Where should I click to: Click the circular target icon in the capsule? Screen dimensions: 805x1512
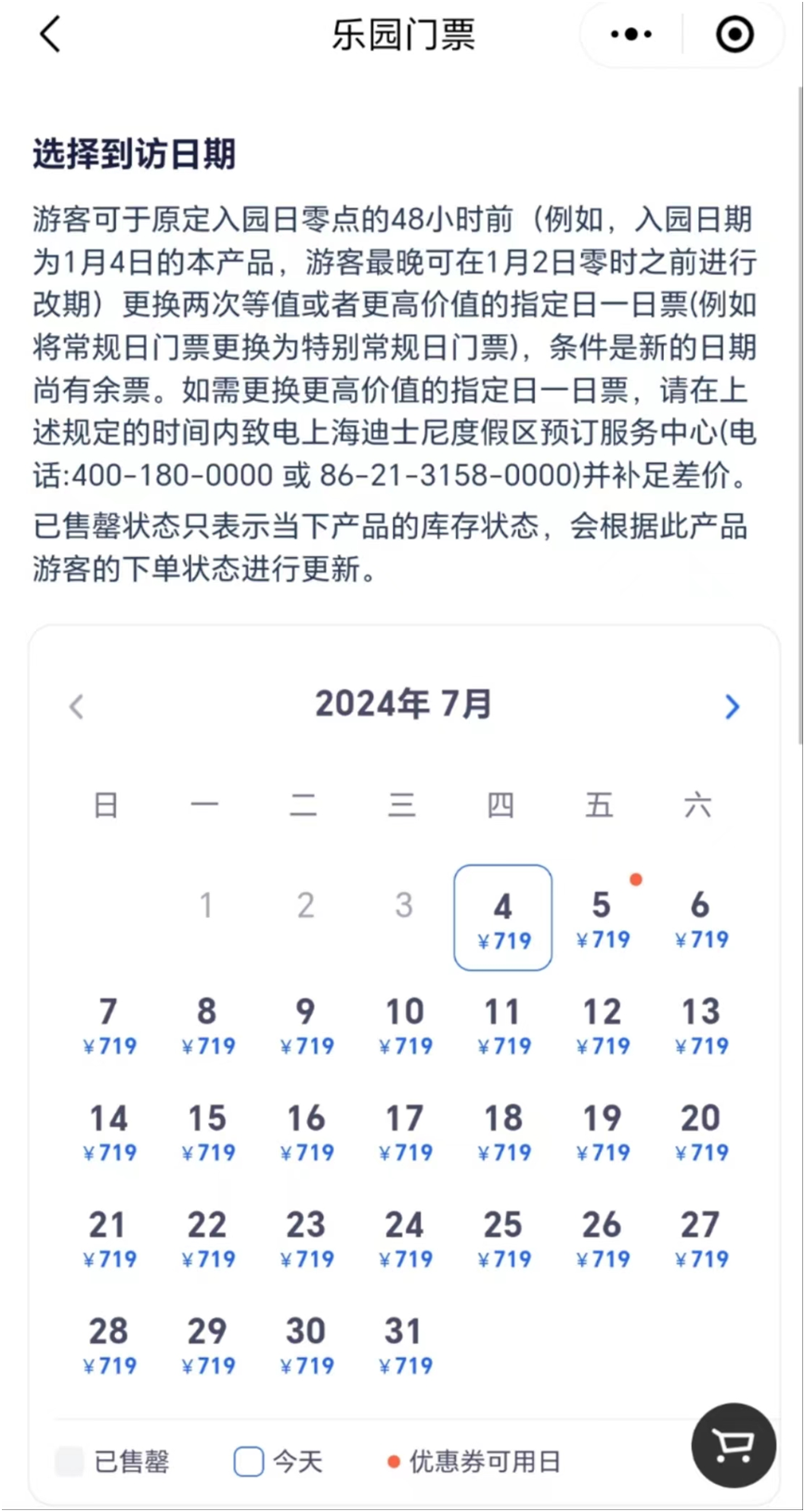pos(734,34)
